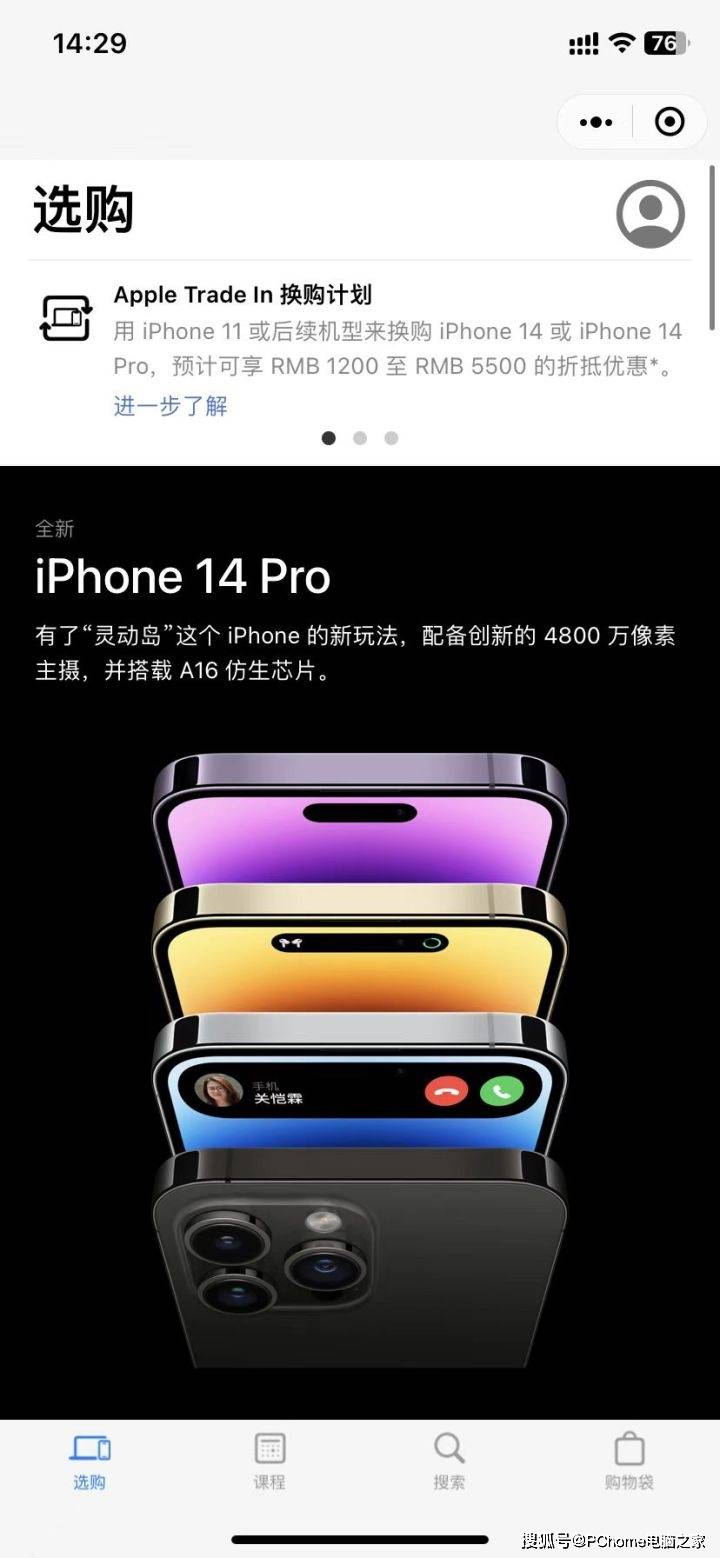Switch to the 选购 tab
This screenshot has height=1558, width=720.
(x=90, y=1462)
